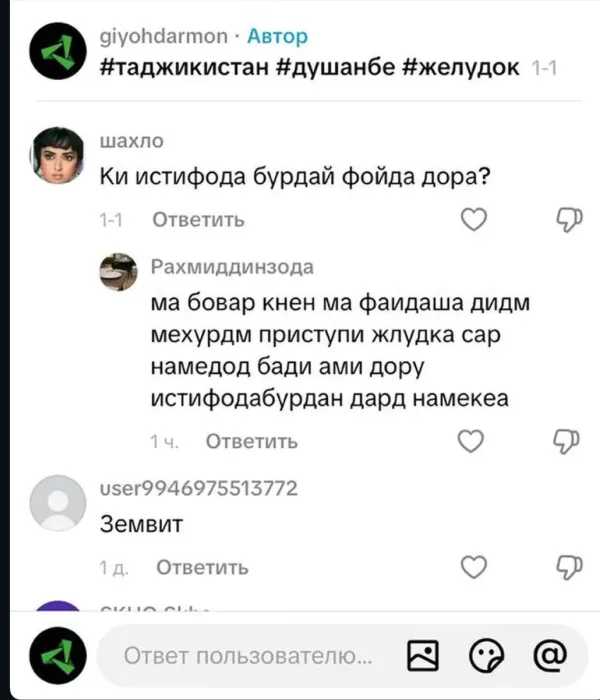Open the emoji sticker picker
Screen dimensions: 600x700
[486, 656]
